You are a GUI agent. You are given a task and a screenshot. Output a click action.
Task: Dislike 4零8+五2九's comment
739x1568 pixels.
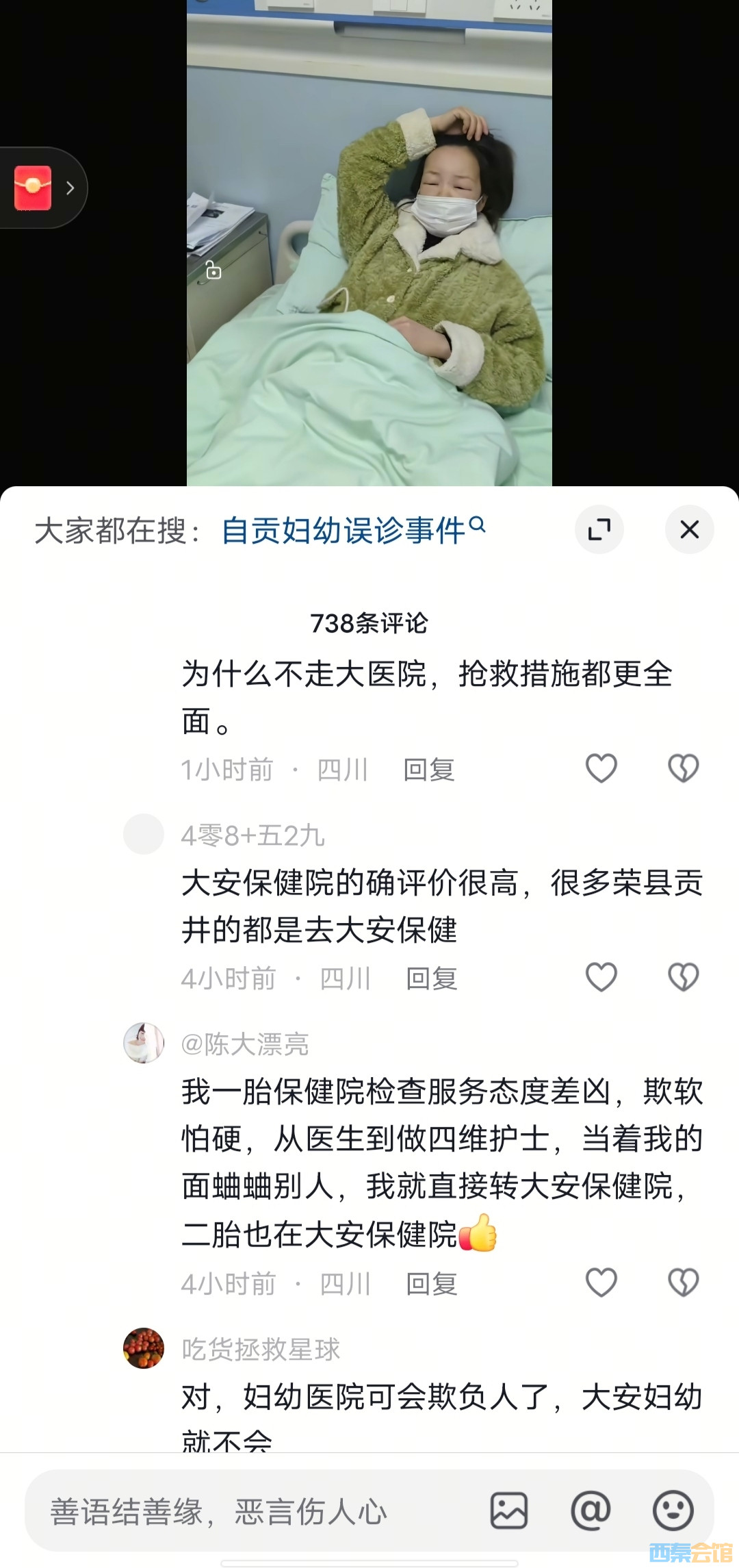pyautogui.click(x=683, y=977)
